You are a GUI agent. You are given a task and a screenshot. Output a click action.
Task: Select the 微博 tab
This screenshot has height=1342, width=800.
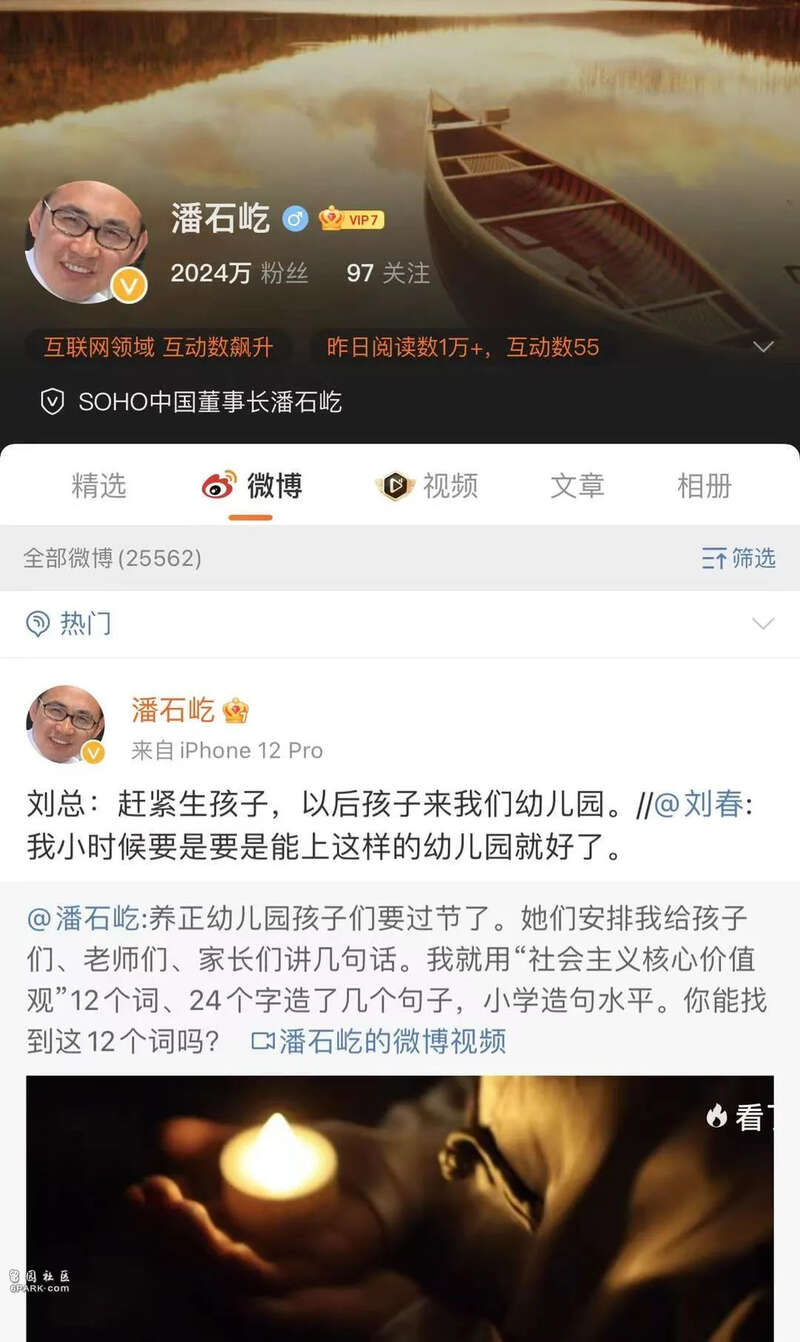[252, 486]
